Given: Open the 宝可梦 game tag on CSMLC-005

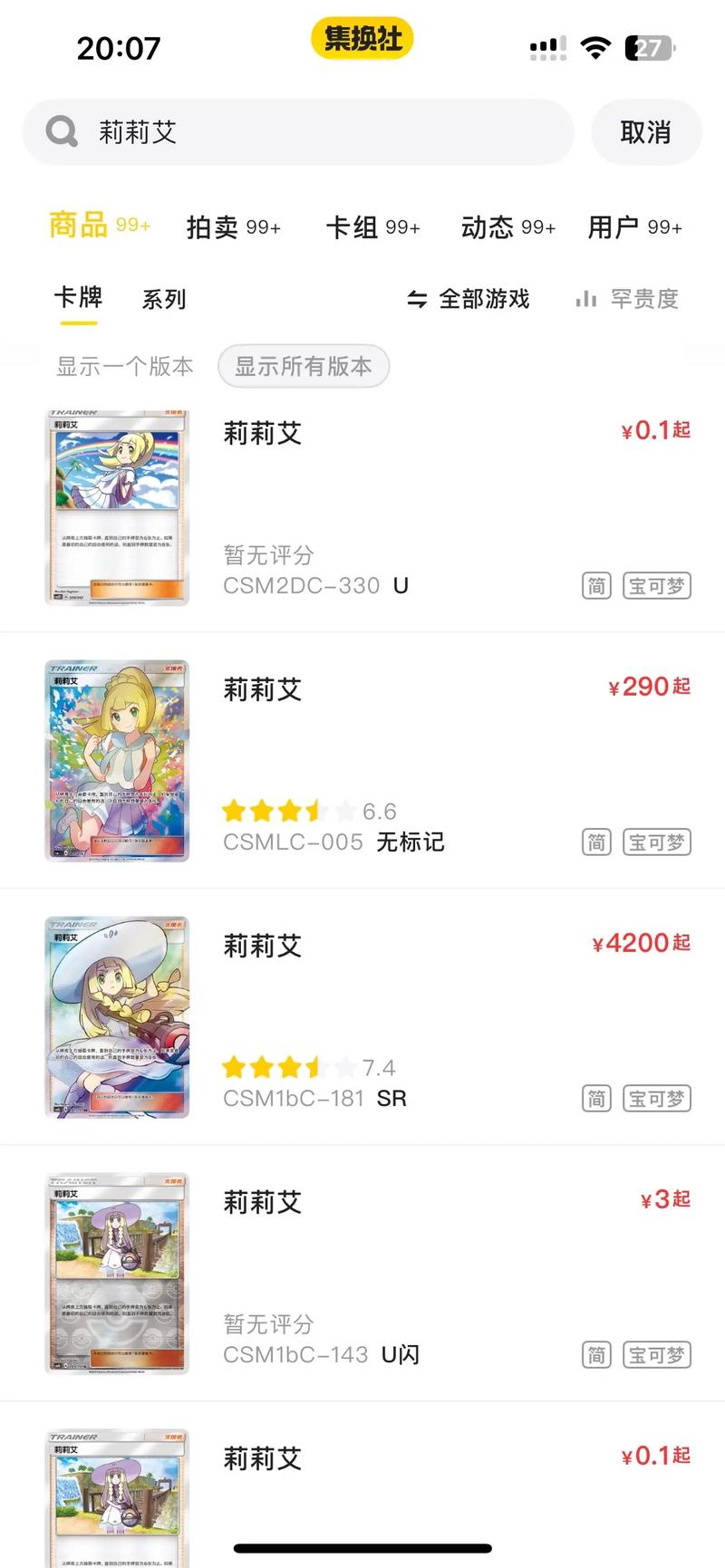Looking at the screenshot, I should tap(656, 842).
